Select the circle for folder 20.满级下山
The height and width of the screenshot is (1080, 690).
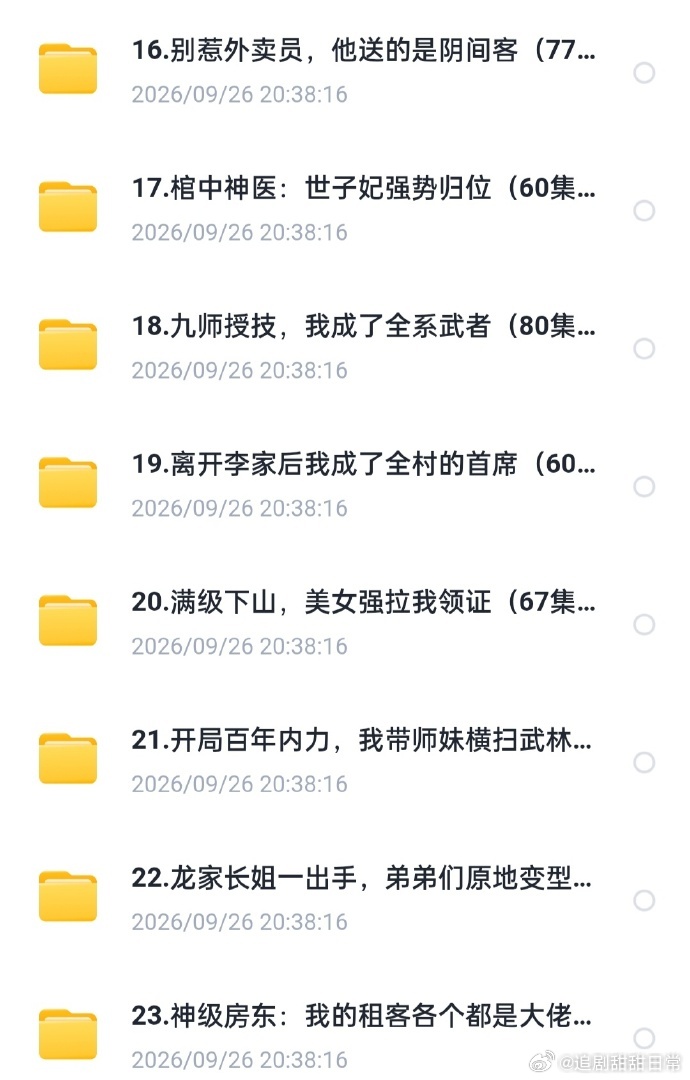pyautogui.click(x=644, y=624)
